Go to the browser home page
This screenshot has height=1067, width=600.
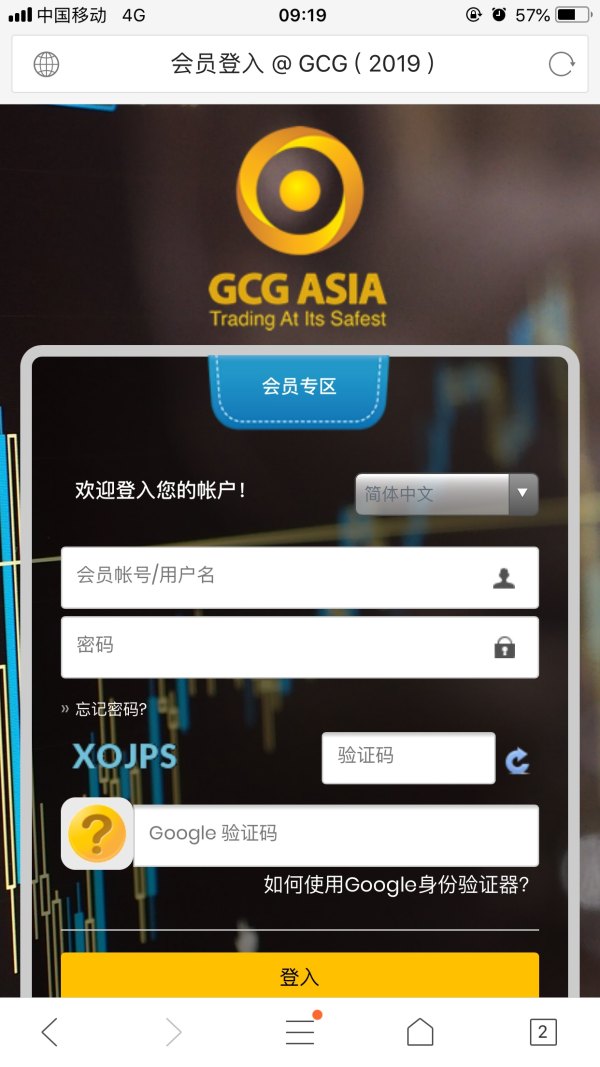(x=420, y=1032)
